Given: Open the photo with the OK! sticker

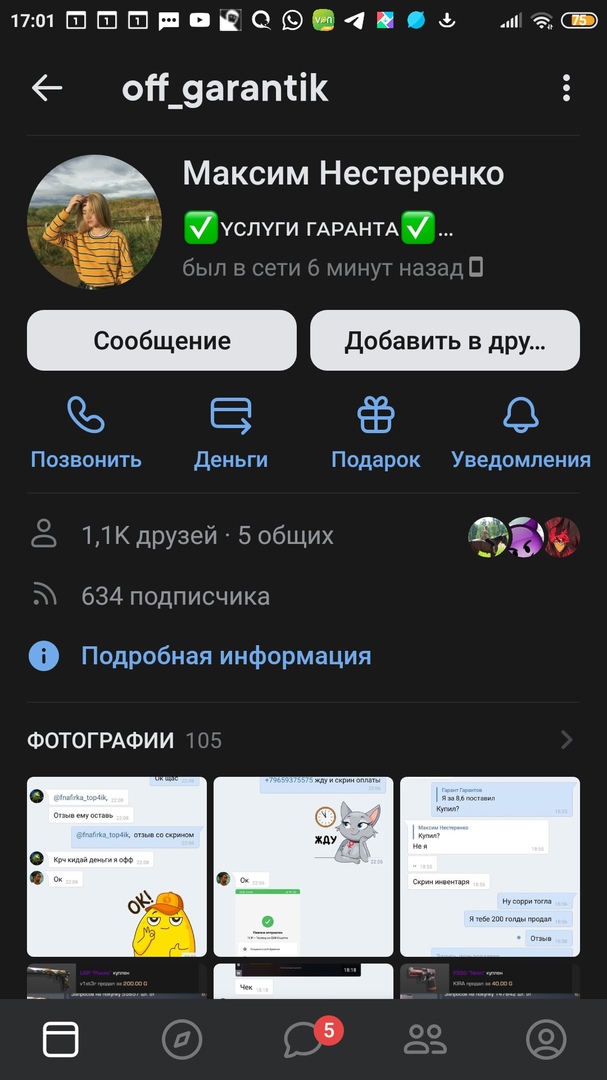Looking at the screenshot, I should coord(117,866).
